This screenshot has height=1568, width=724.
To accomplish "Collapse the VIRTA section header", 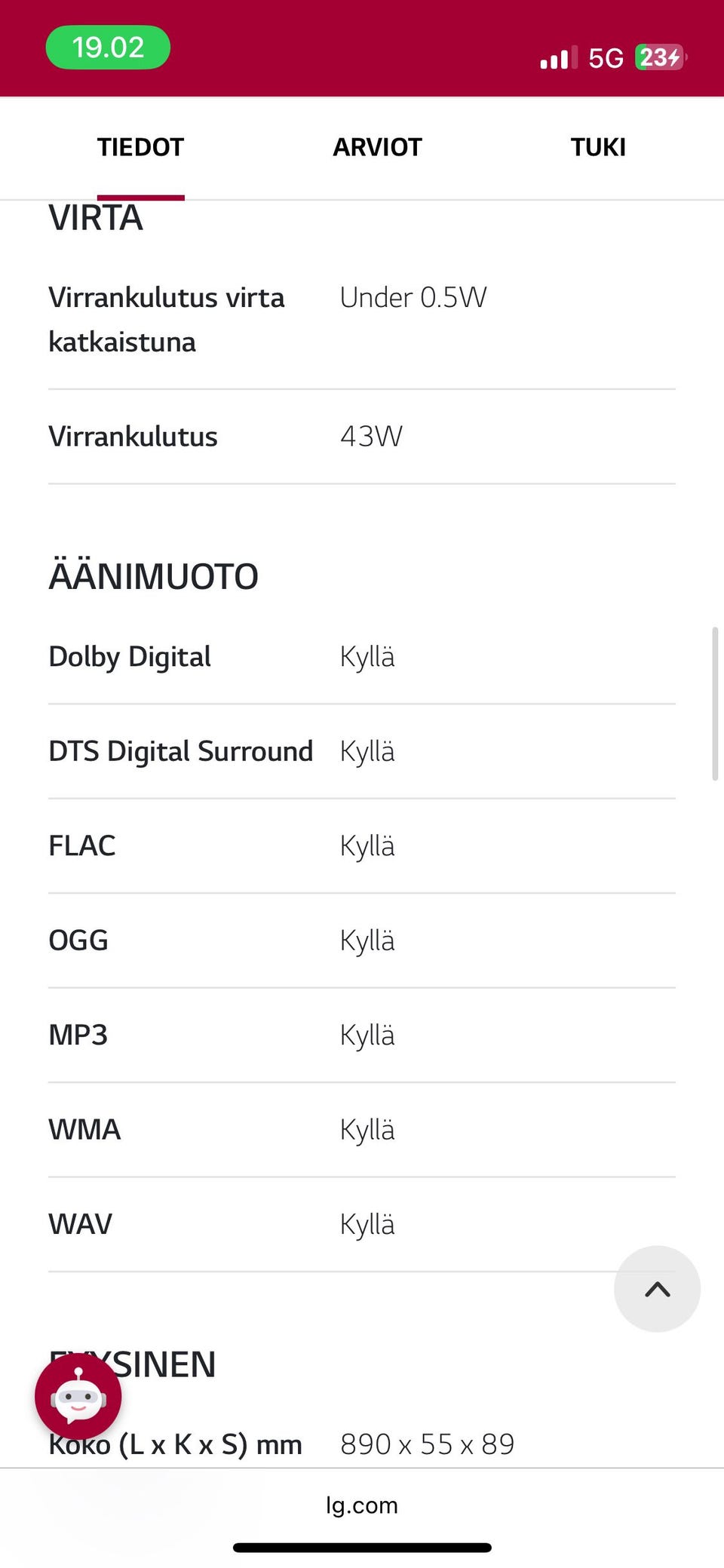I will tap(96, 217).
